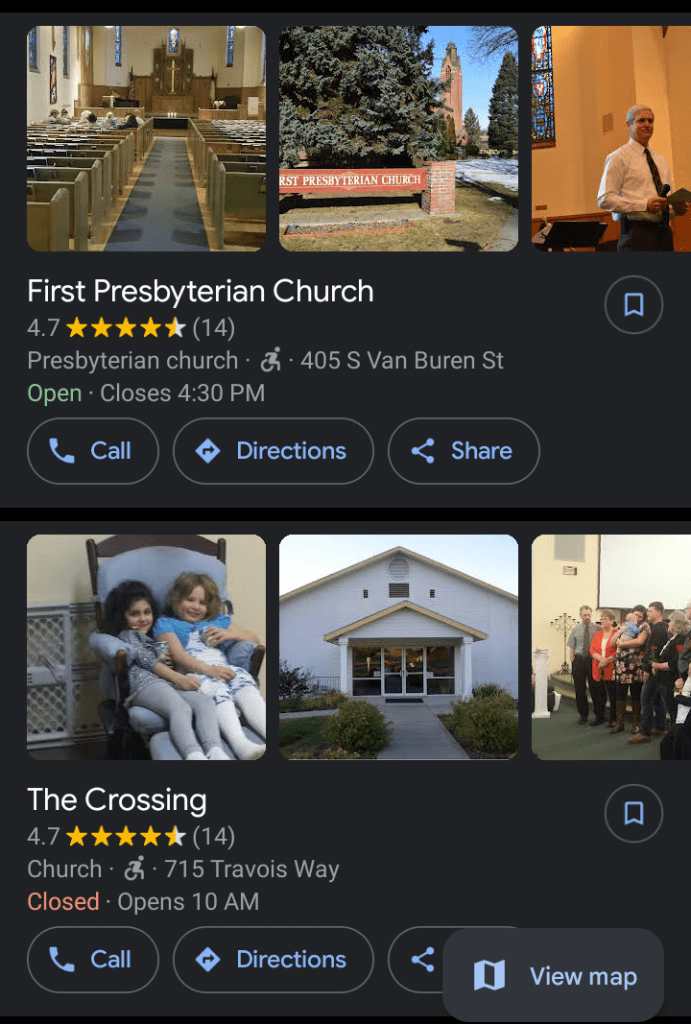Open the View map button

pos(553,975)
